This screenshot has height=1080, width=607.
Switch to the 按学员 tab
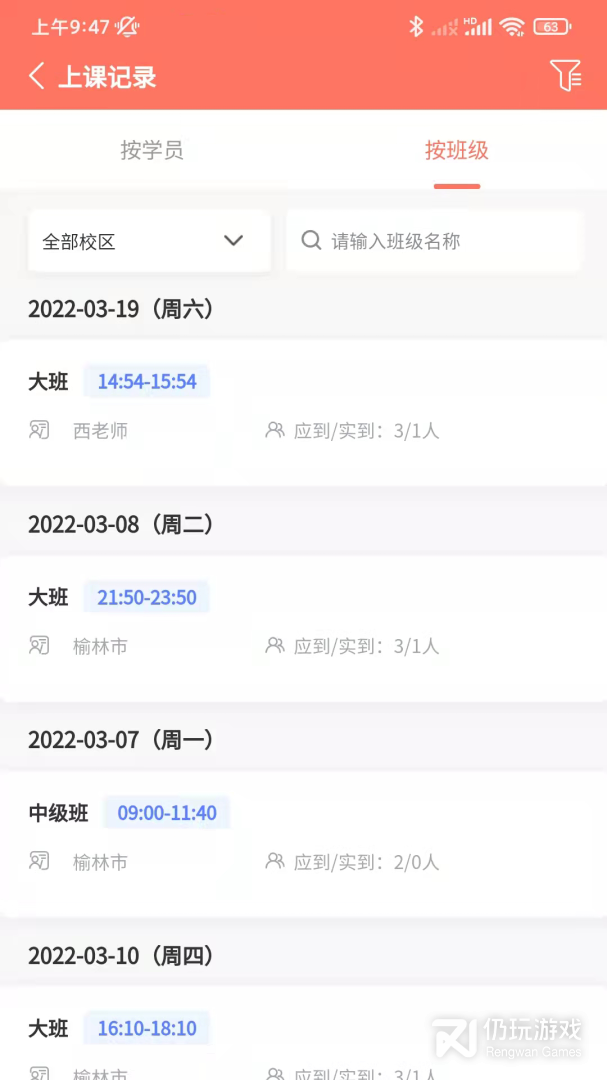pyautogui.click(x=152, y=151)
